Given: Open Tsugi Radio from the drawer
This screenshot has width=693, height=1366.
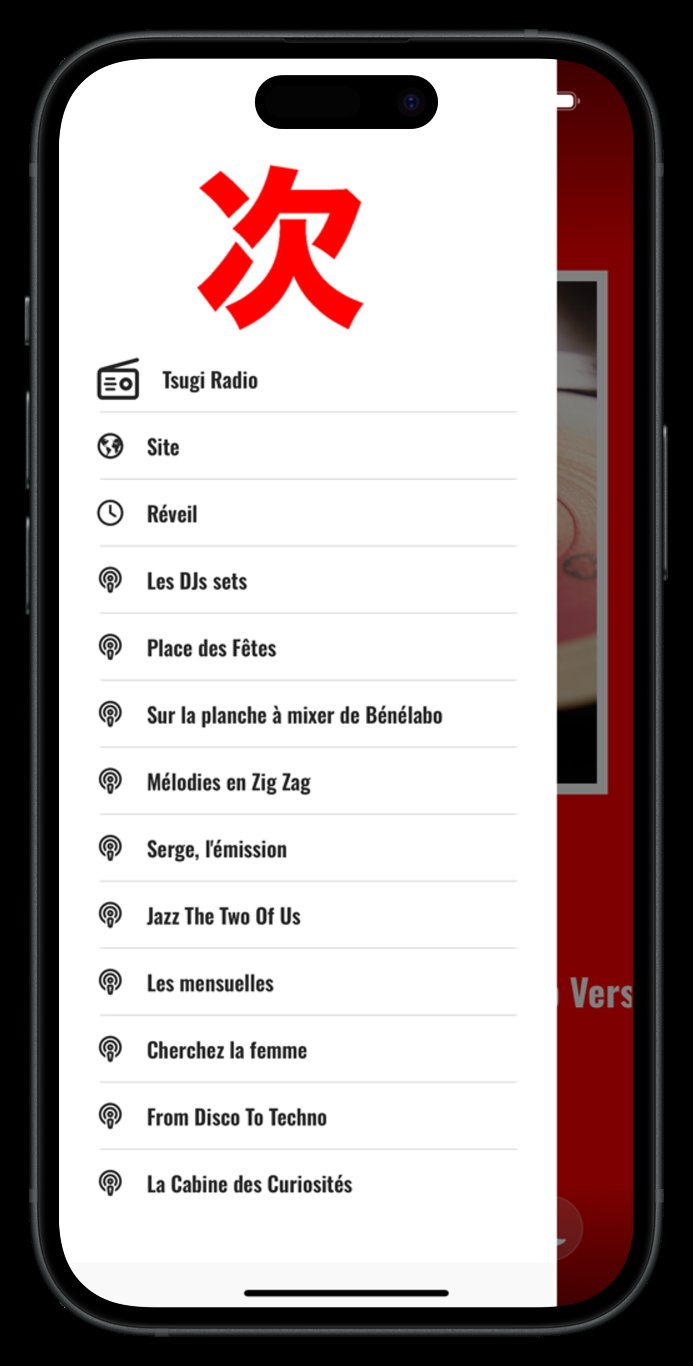Looking at the screenshot, I should coord(209,381).
